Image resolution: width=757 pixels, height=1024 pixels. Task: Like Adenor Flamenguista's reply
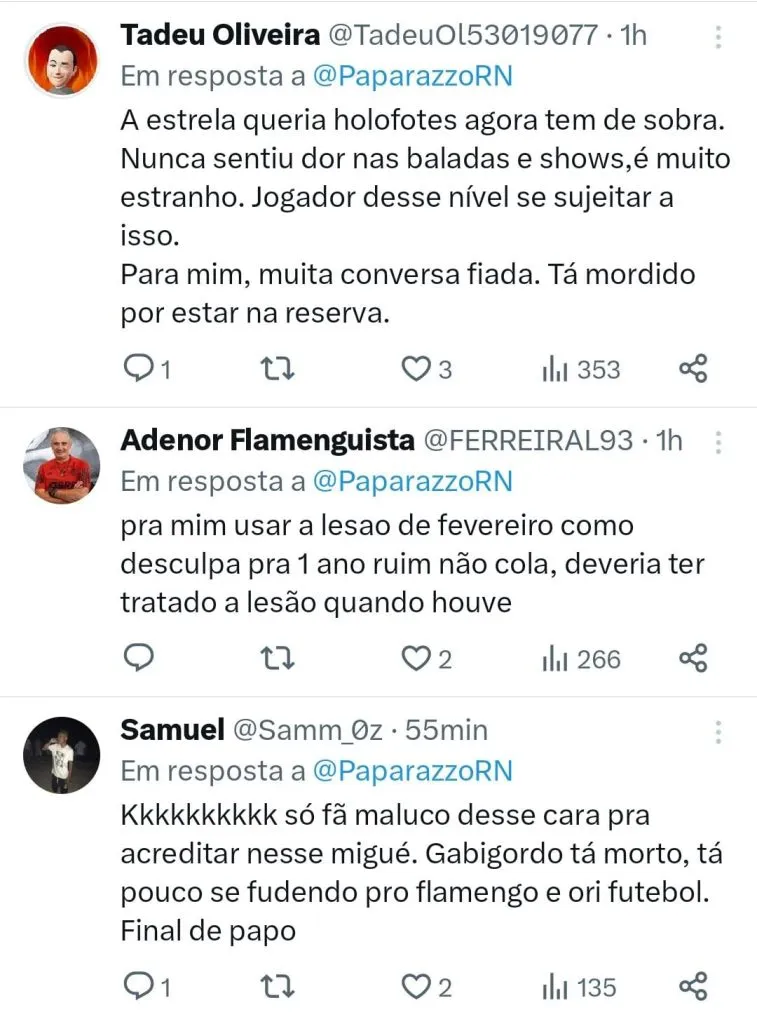coord(414,659)
